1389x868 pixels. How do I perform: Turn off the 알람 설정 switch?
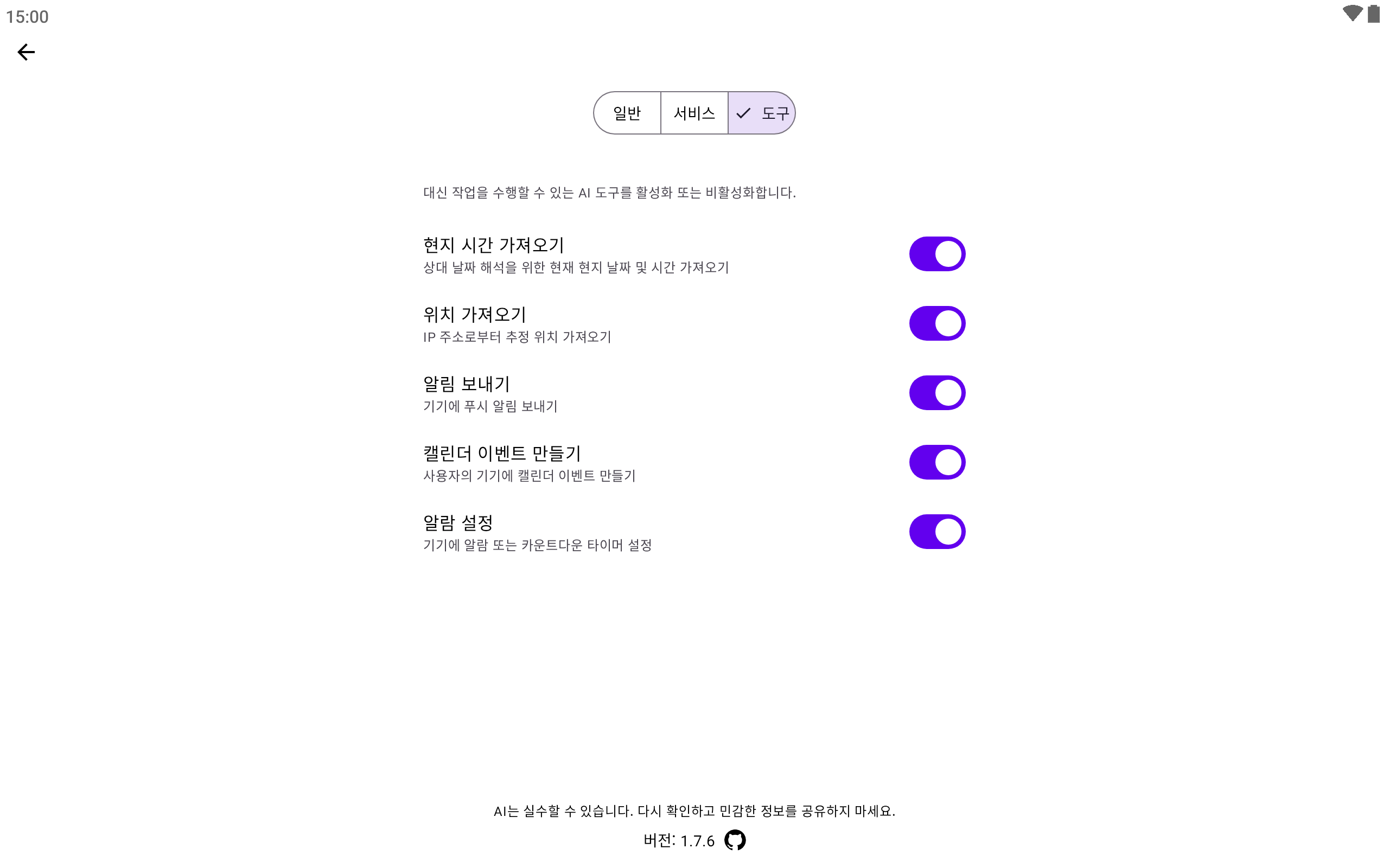pyautogui.click(x=936, y=532)
